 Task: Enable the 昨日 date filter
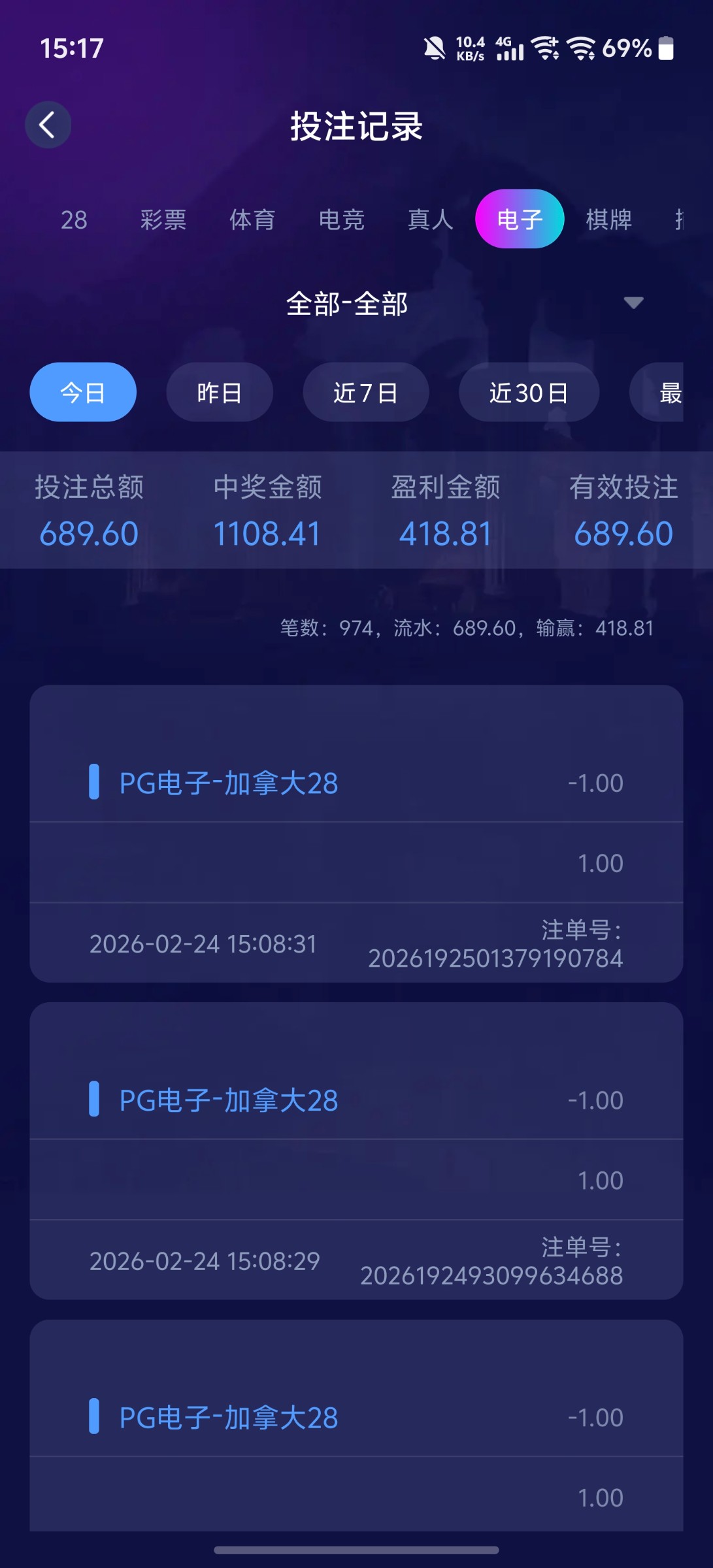click(220, 392)
